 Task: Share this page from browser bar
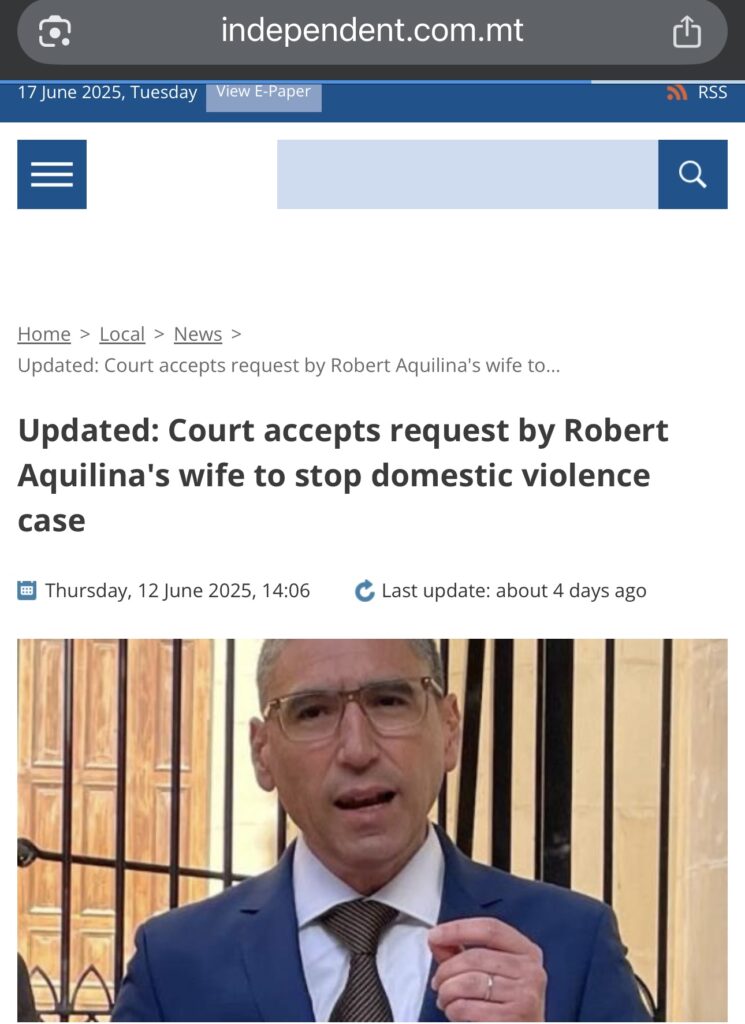click(686, 32)
